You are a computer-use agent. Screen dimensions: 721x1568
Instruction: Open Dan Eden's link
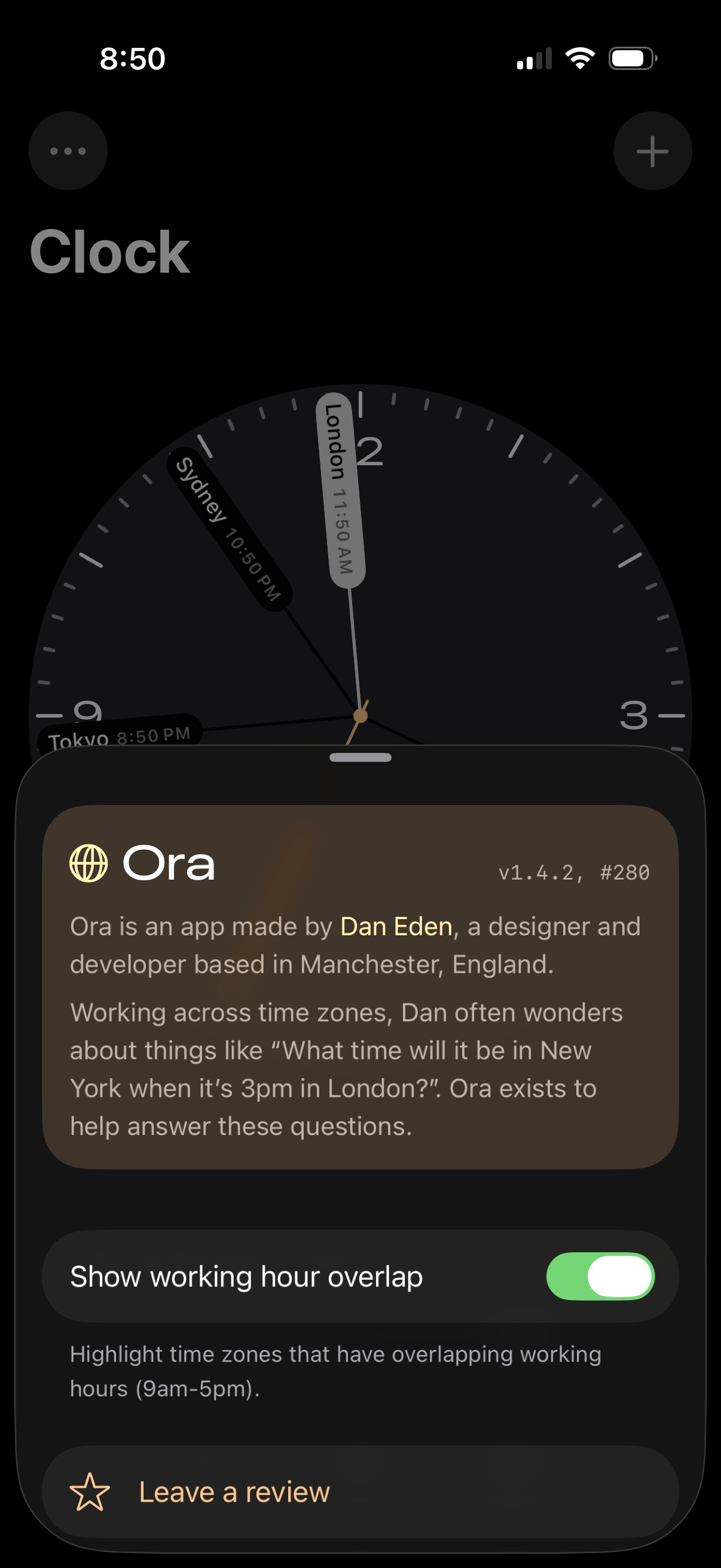click(396, 926)
